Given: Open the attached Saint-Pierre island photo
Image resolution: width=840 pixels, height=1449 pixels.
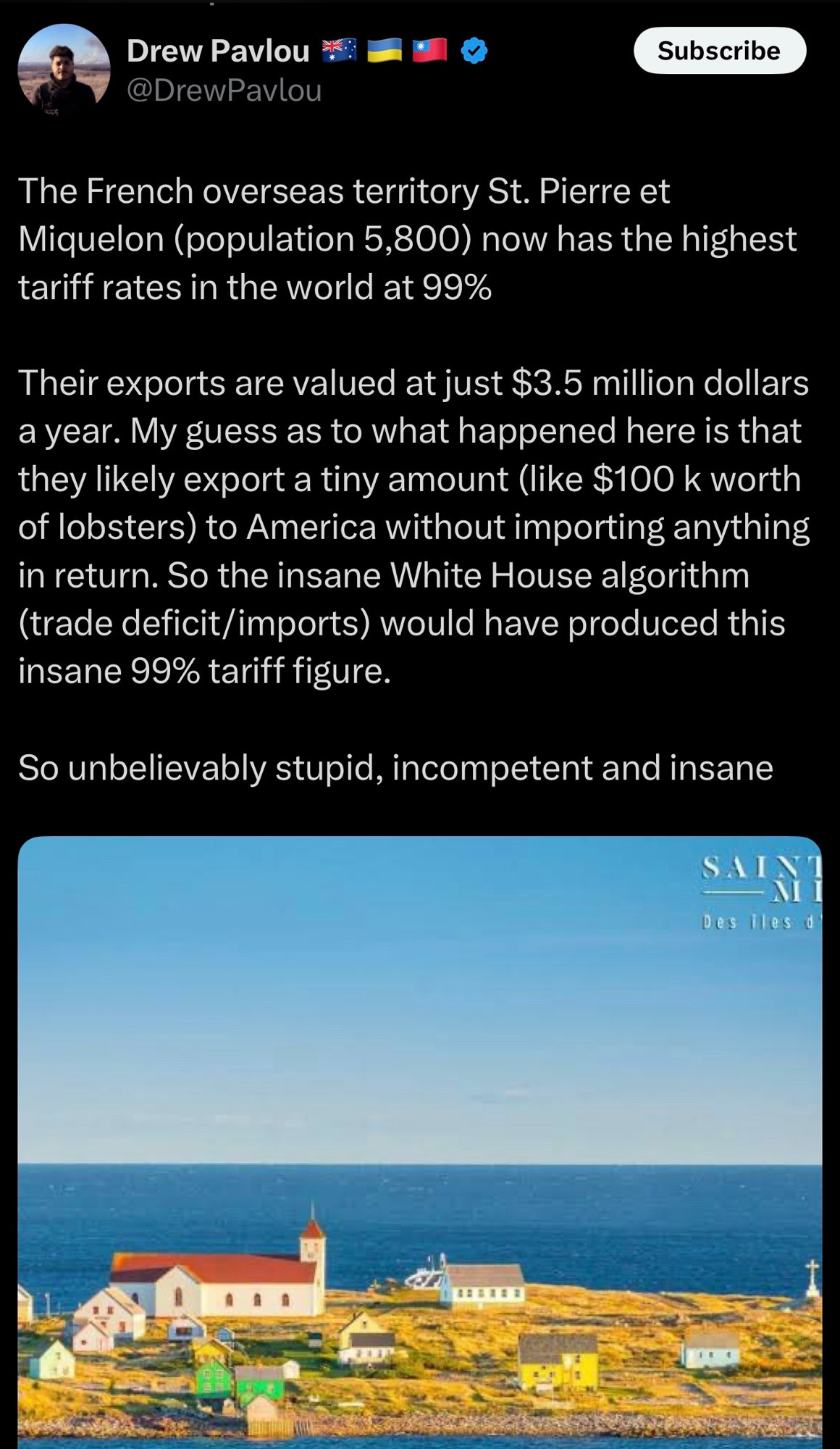Looking at the screenshot, I should point(420,1143).
